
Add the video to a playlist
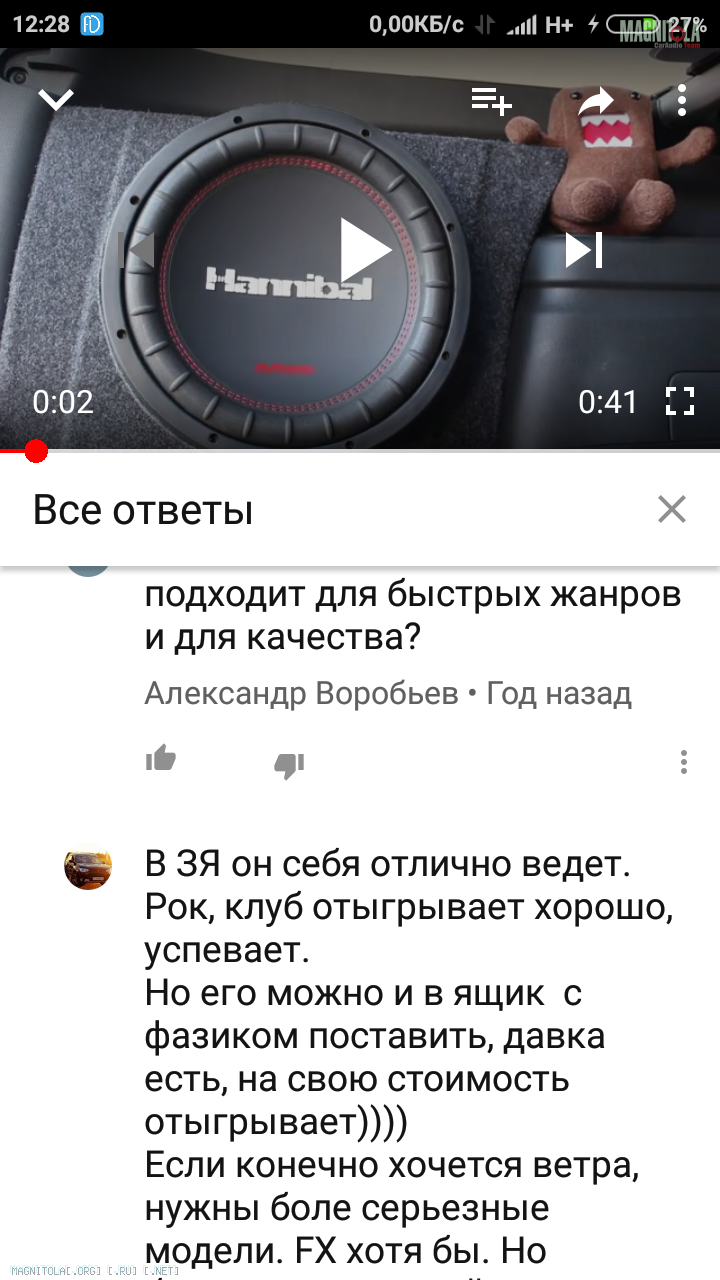491,99
